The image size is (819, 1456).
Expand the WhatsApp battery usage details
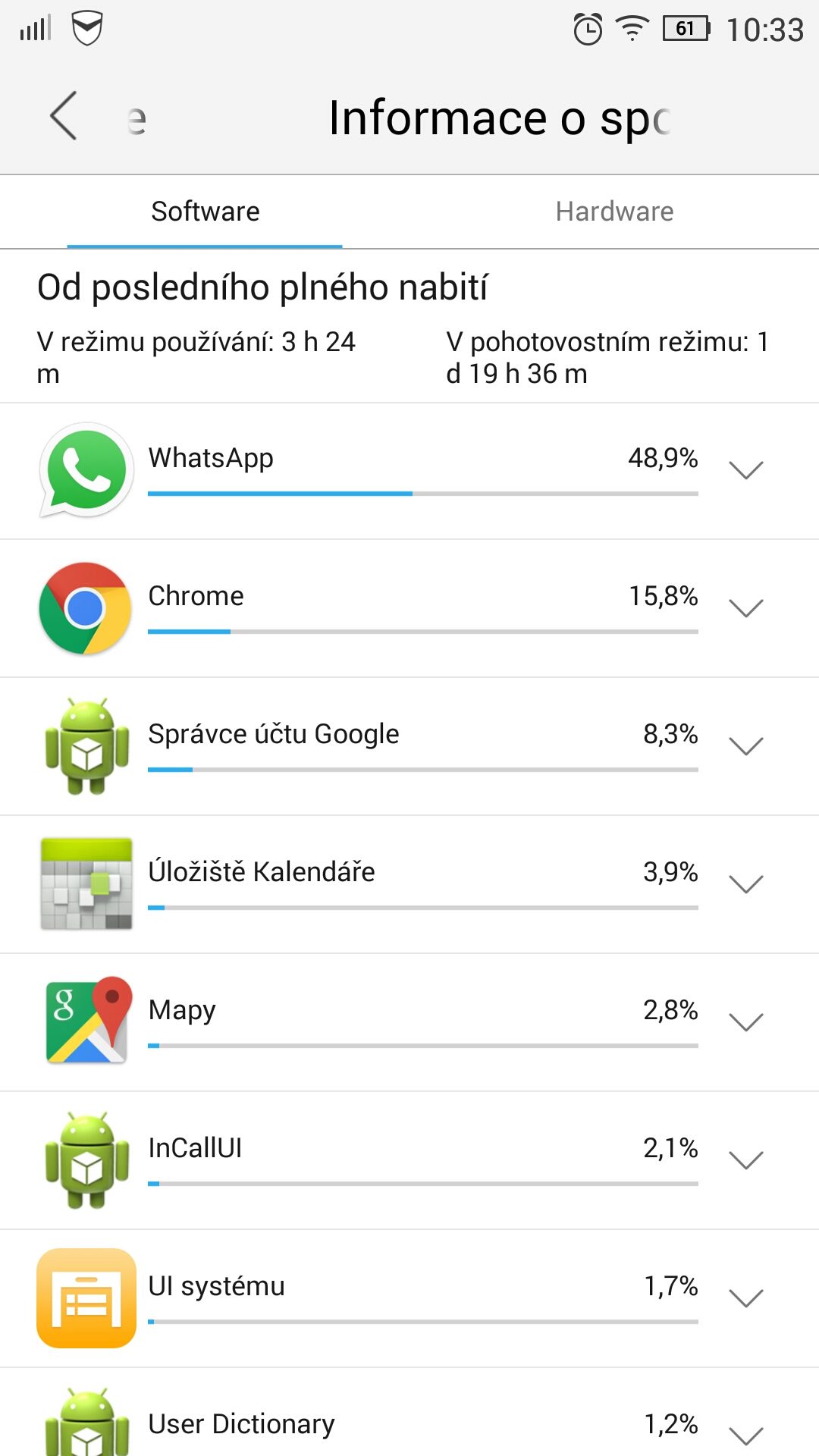click(745, 470)
